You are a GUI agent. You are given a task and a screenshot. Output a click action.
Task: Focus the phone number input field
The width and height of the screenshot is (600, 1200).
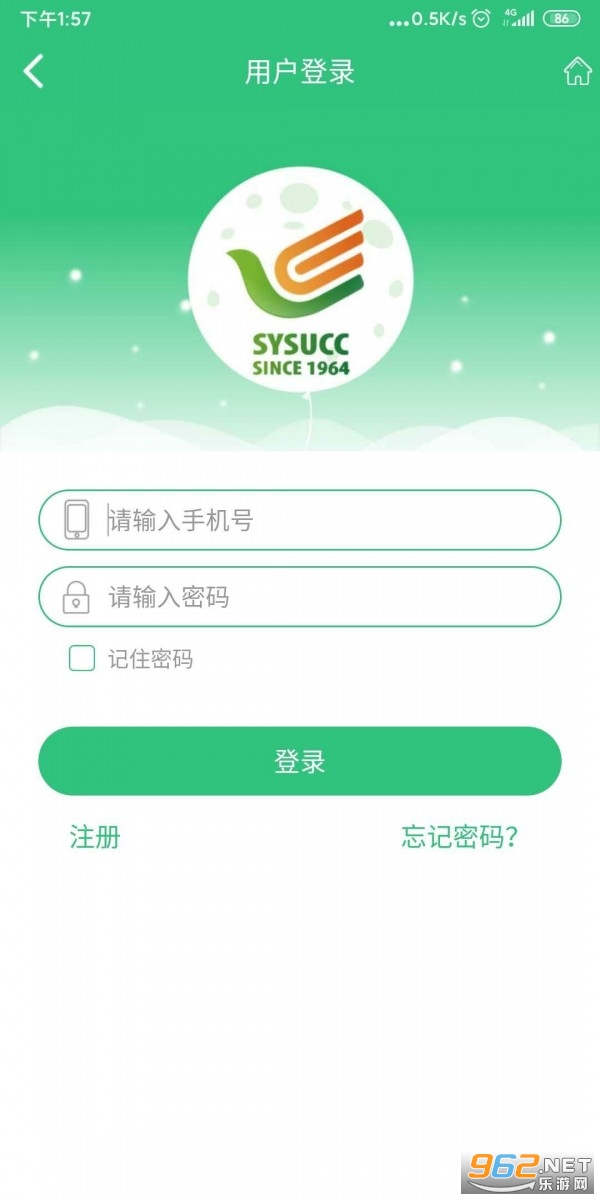tap(320, 520)
